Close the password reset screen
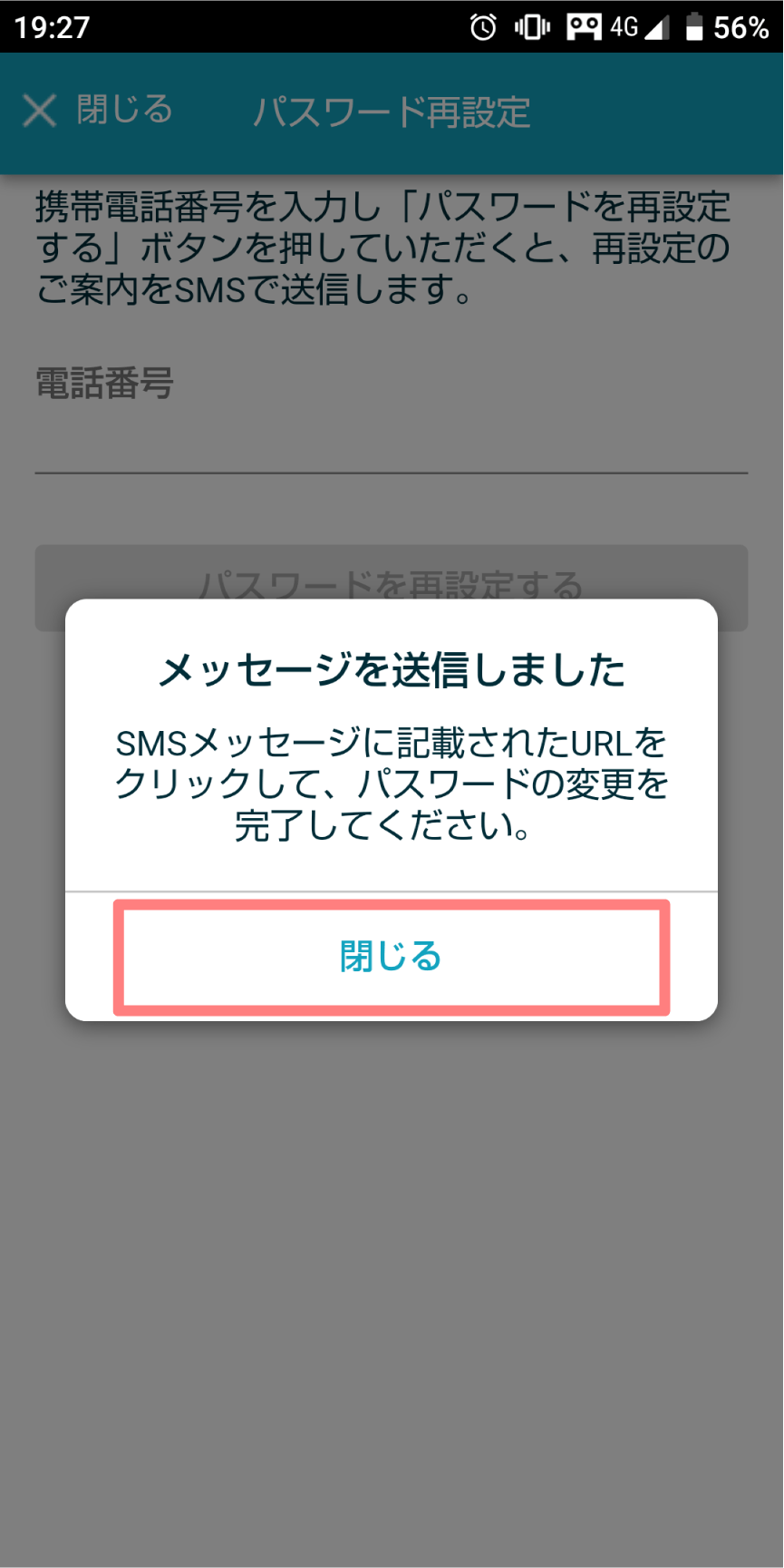 [97, 111]
